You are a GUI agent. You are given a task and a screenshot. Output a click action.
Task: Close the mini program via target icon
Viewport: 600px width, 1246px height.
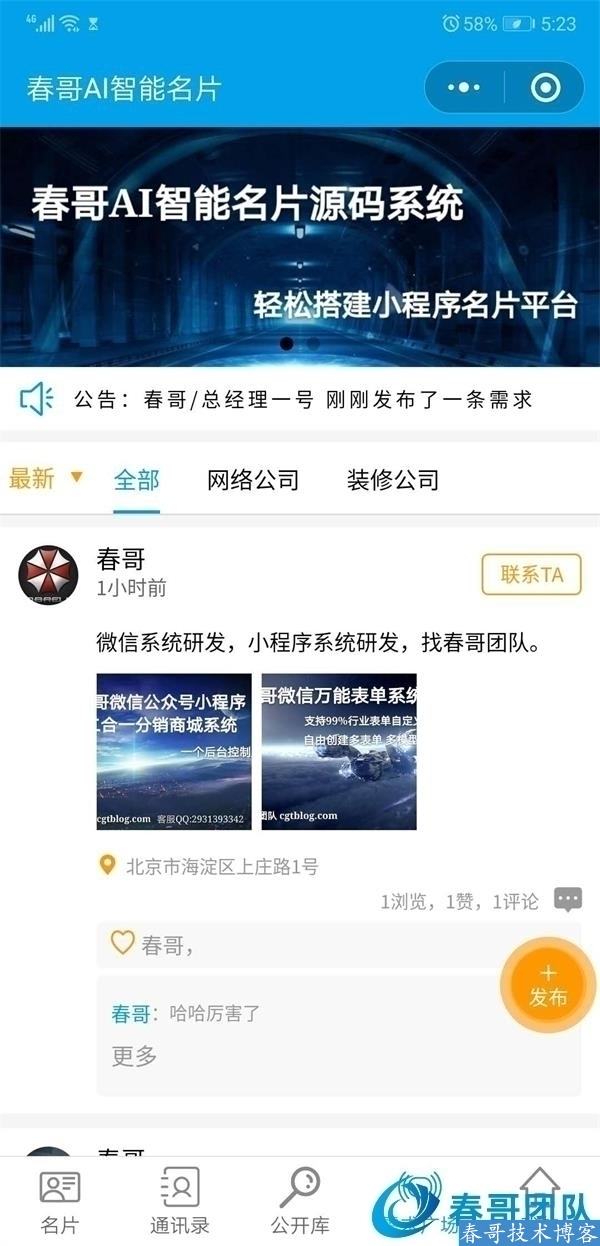pos(545,88)
